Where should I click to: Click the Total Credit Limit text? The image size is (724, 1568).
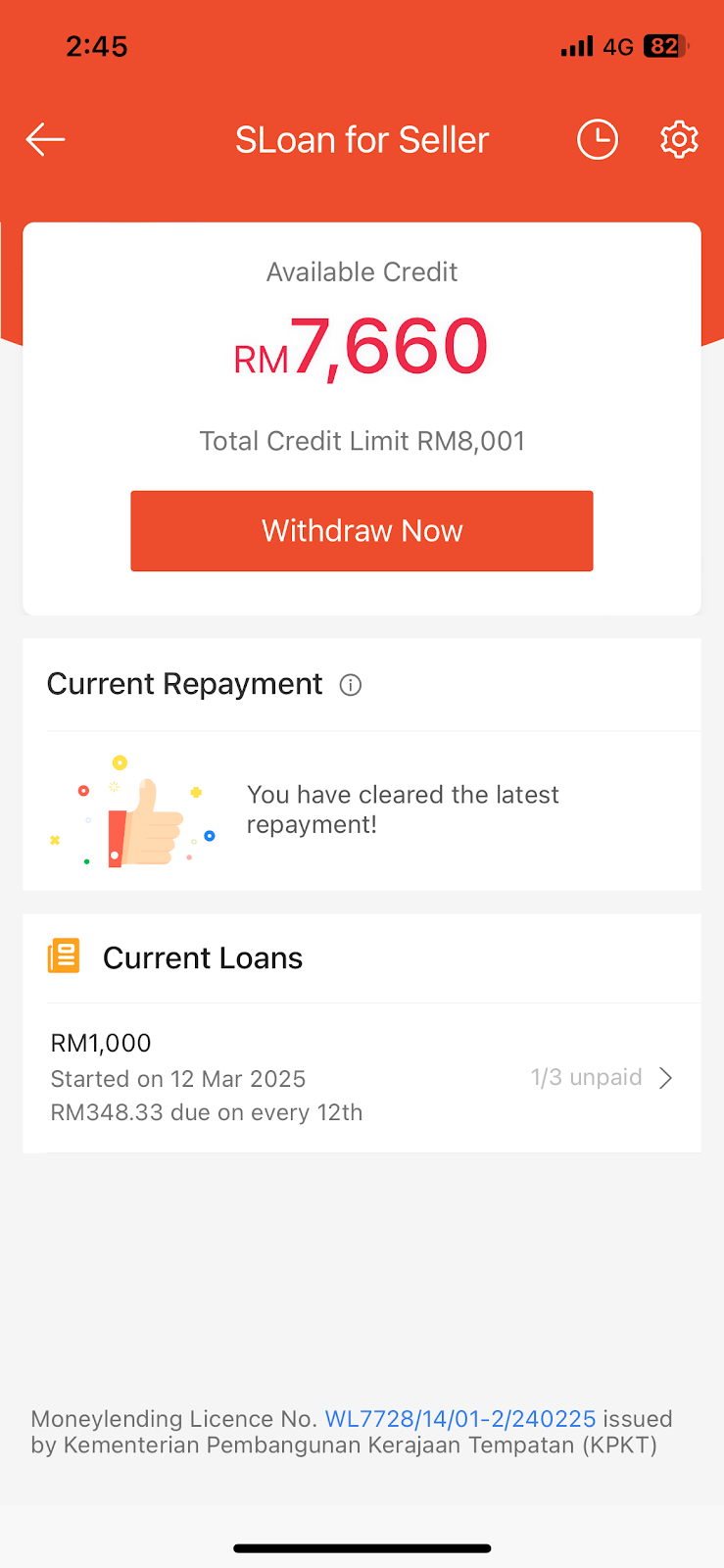tap(362, 441)
